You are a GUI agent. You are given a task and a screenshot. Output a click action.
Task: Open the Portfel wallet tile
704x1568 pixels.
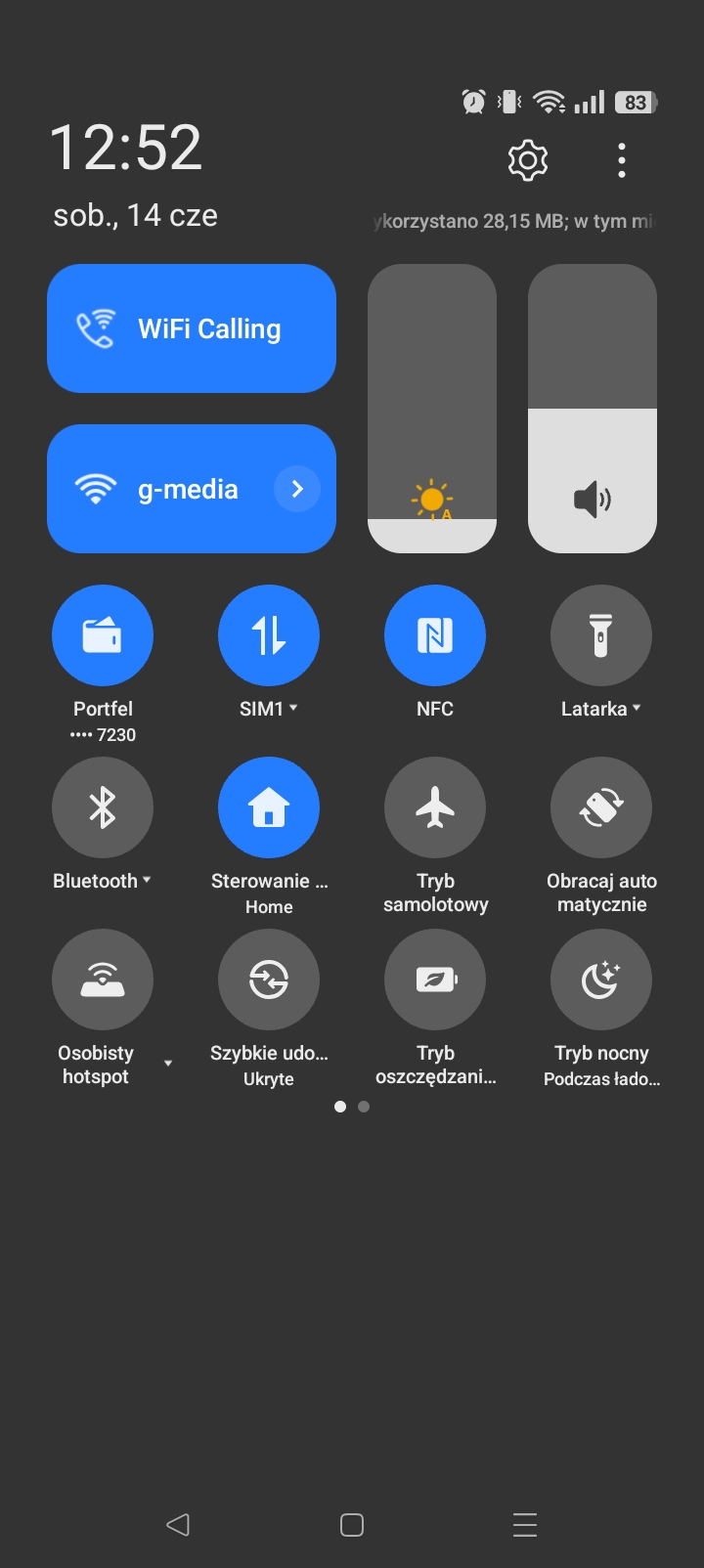click(103, 635)
